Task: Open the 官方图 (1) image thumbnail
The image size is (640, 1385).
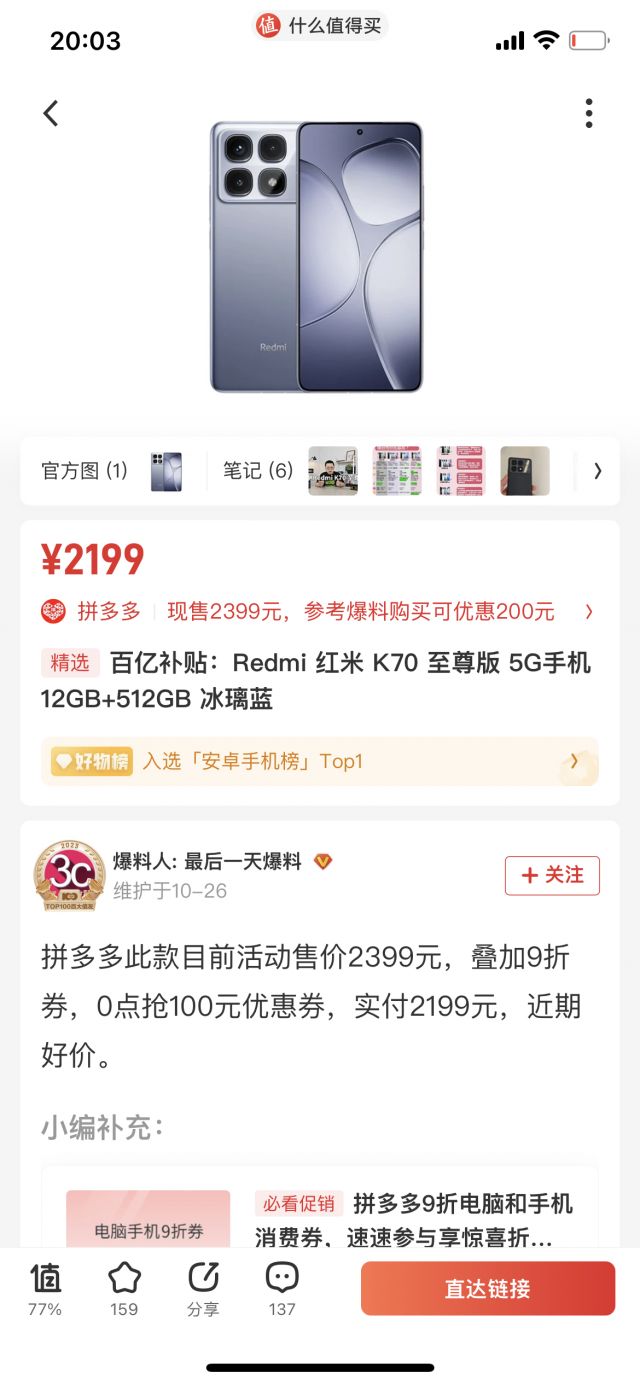Action: (x=166, y=471)
